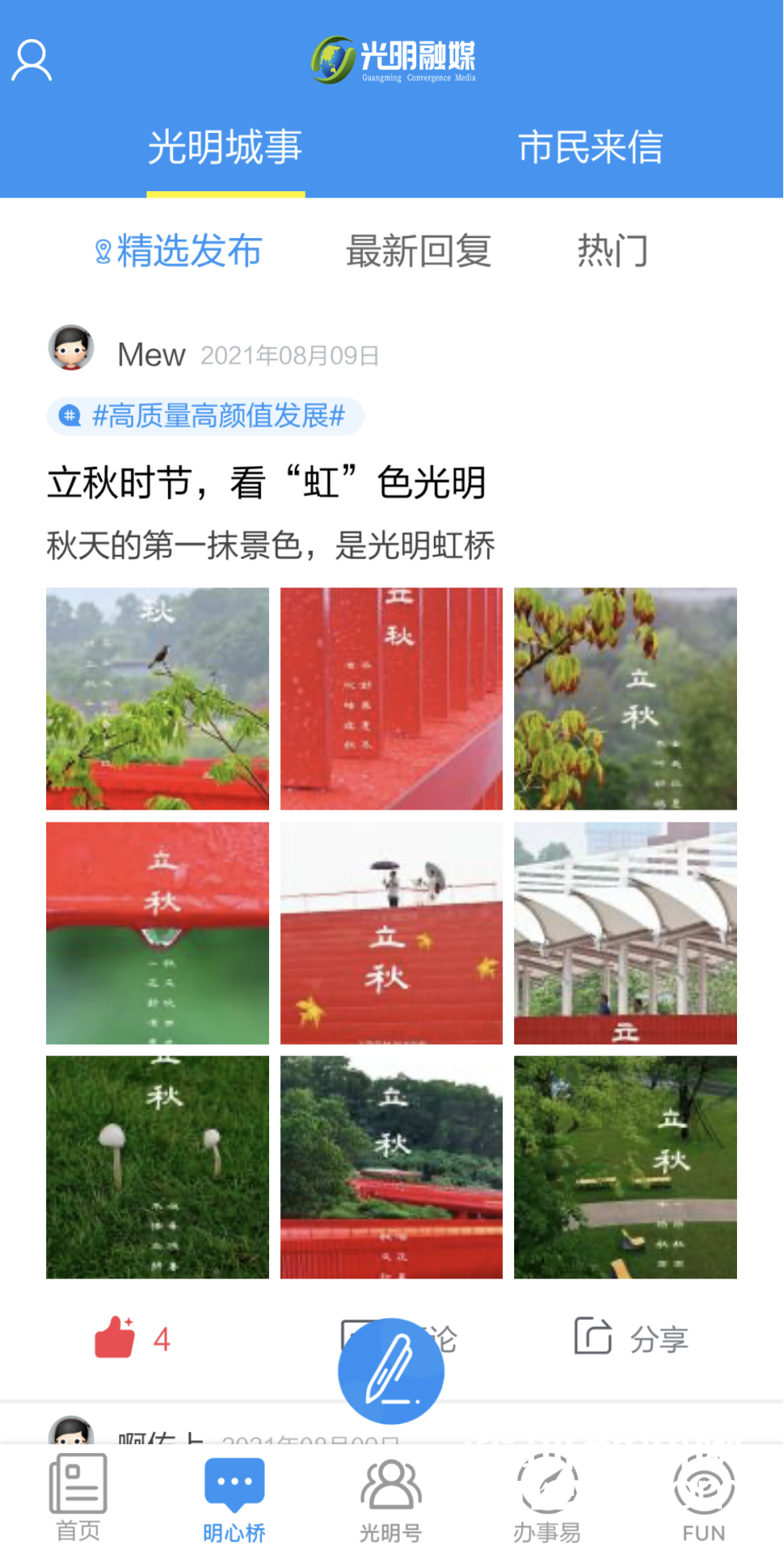Open Mew's avatar
This screenshot has width=784, height=1562.
72,348
